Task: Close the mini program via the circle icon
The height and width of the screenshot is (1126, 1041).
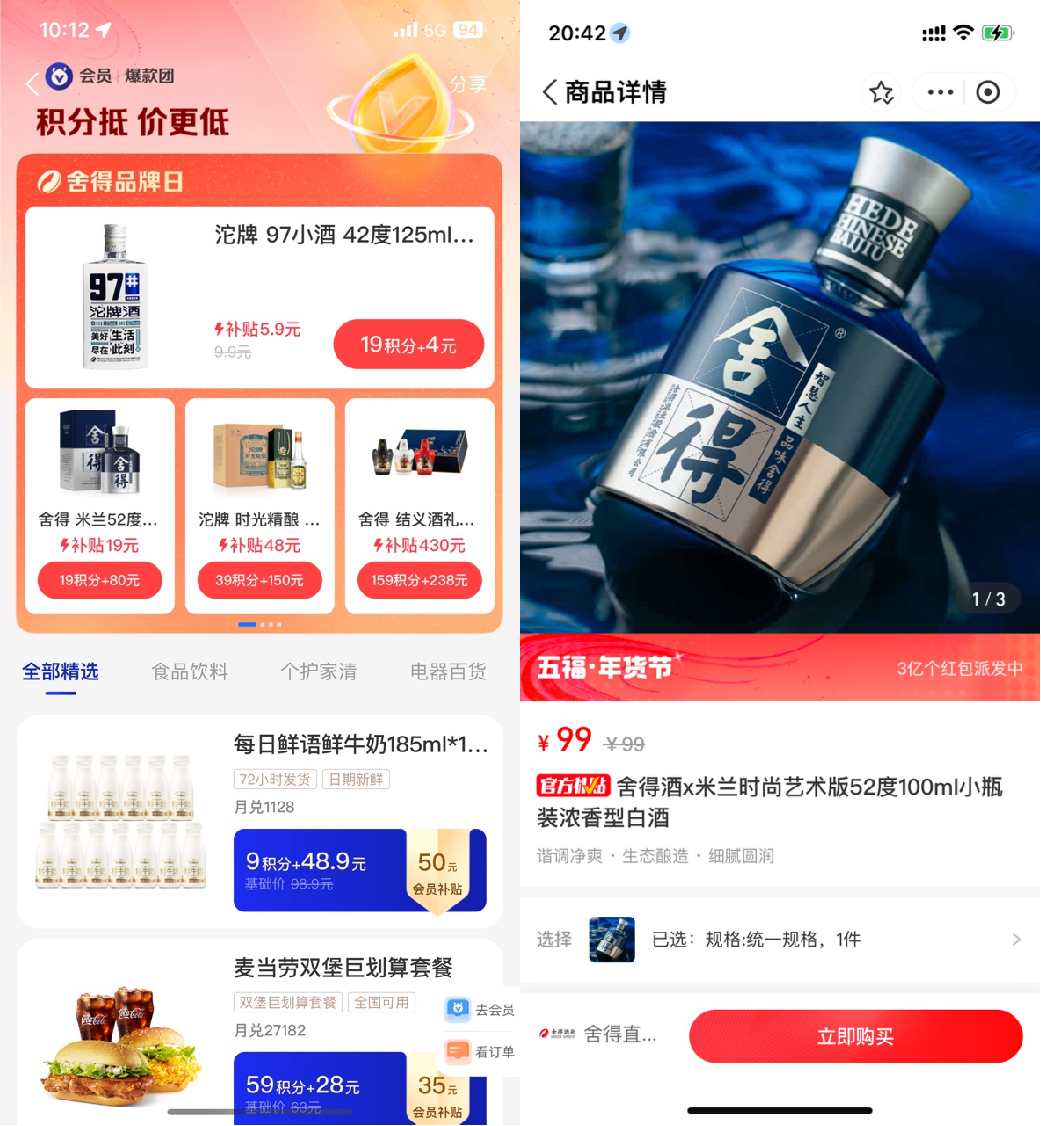Action: 988,93
